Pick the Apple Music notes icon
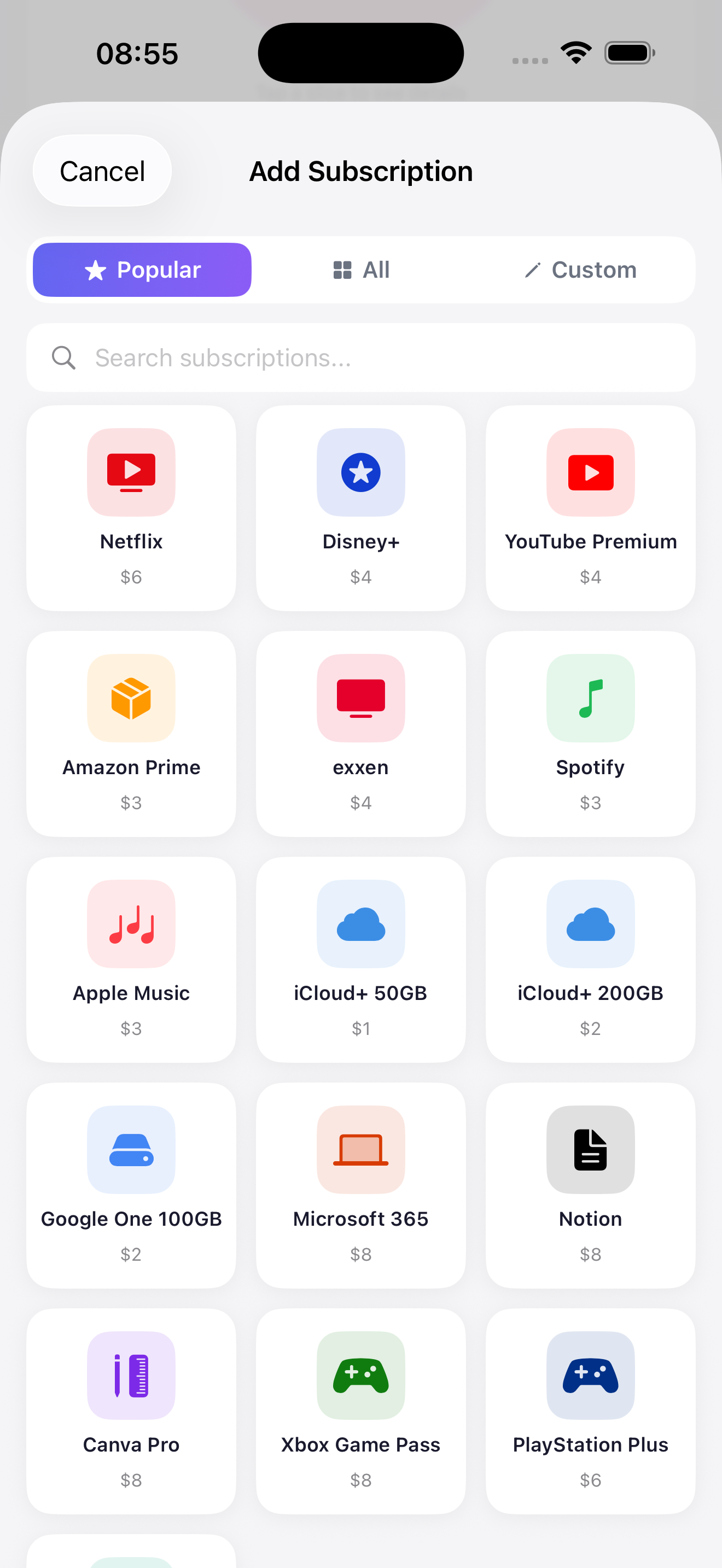This screenshot has width=722, height=1568. (131, 924)
